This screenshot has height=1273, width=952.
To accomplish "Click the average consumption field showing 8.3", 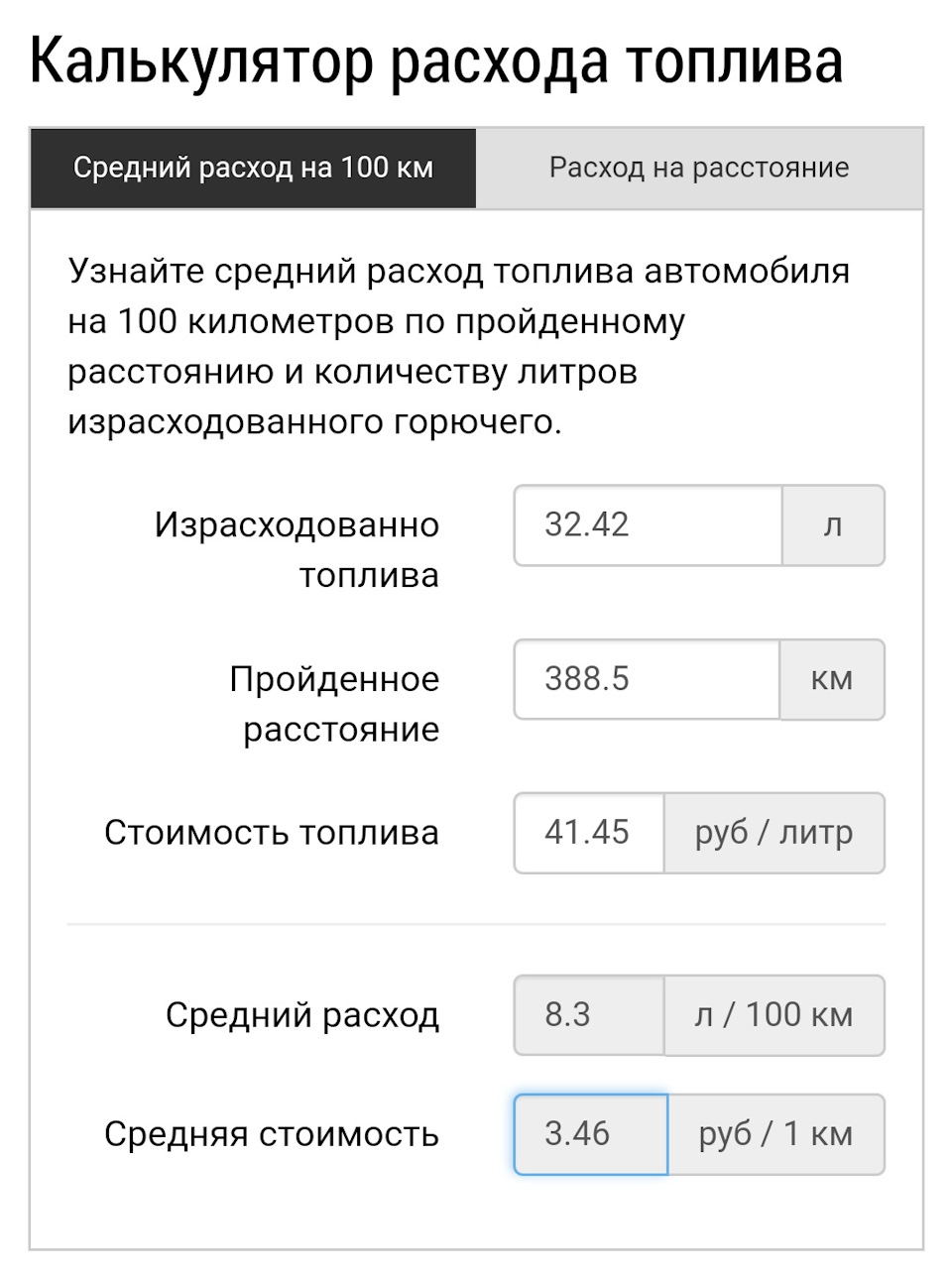I will click(x=588, y=1014).
